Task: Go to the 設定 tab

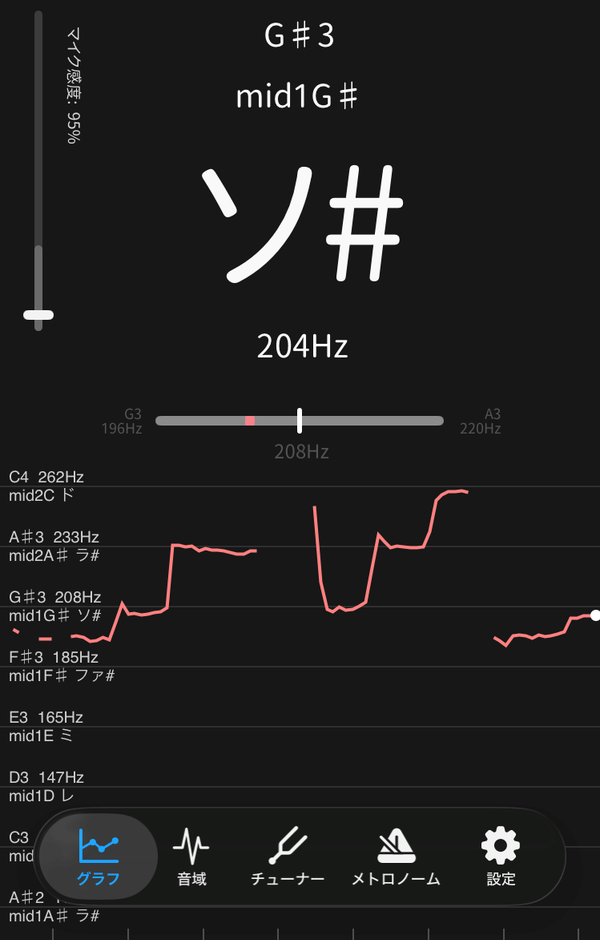Action: point(500,856)
